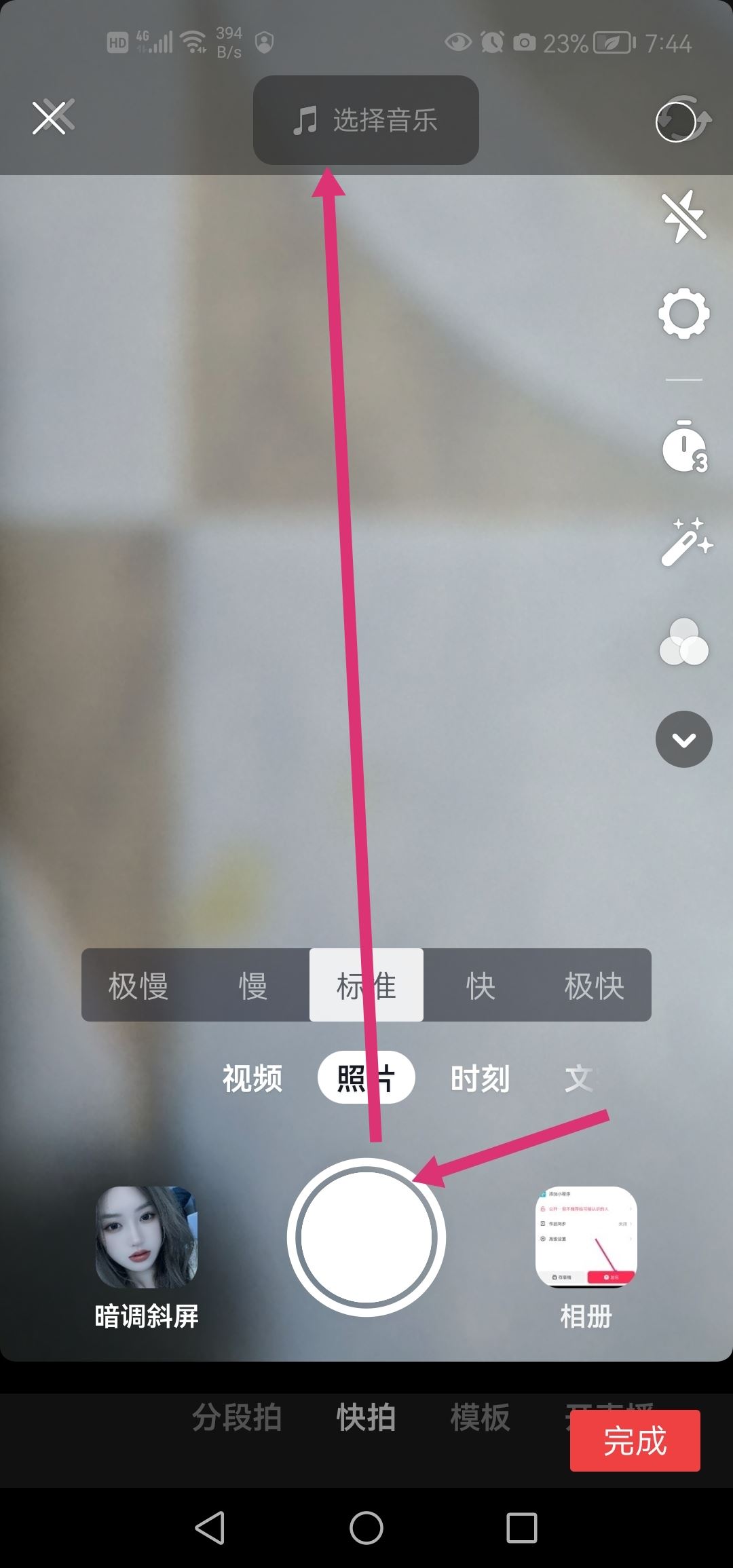Select 极快 speed
The width and height of the screenshot is (733, 1568).
pyautogui.click(x=594, y=985)
